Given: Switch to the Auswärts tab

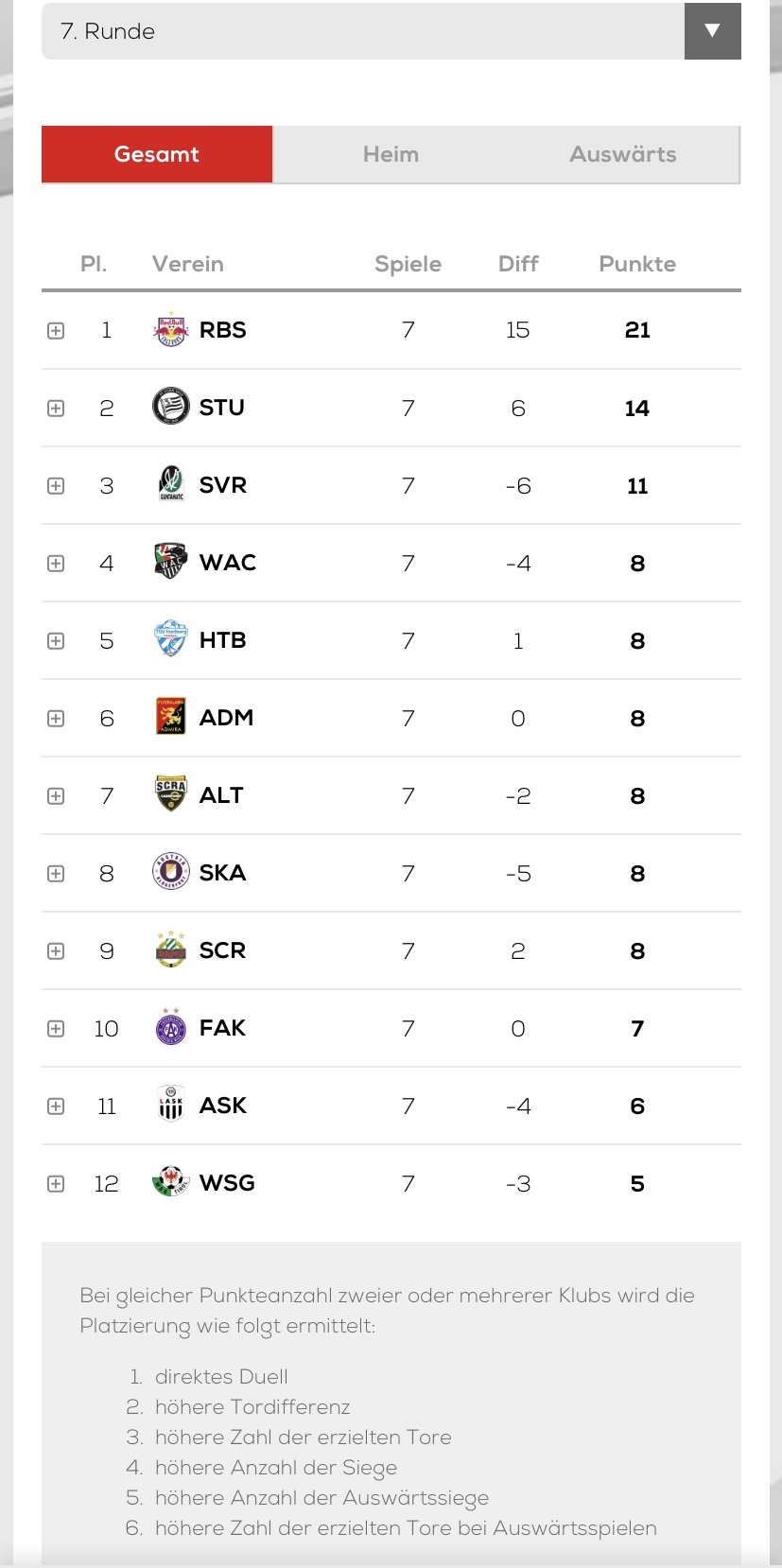Looking at the screenshot, I should pos(623,154).
